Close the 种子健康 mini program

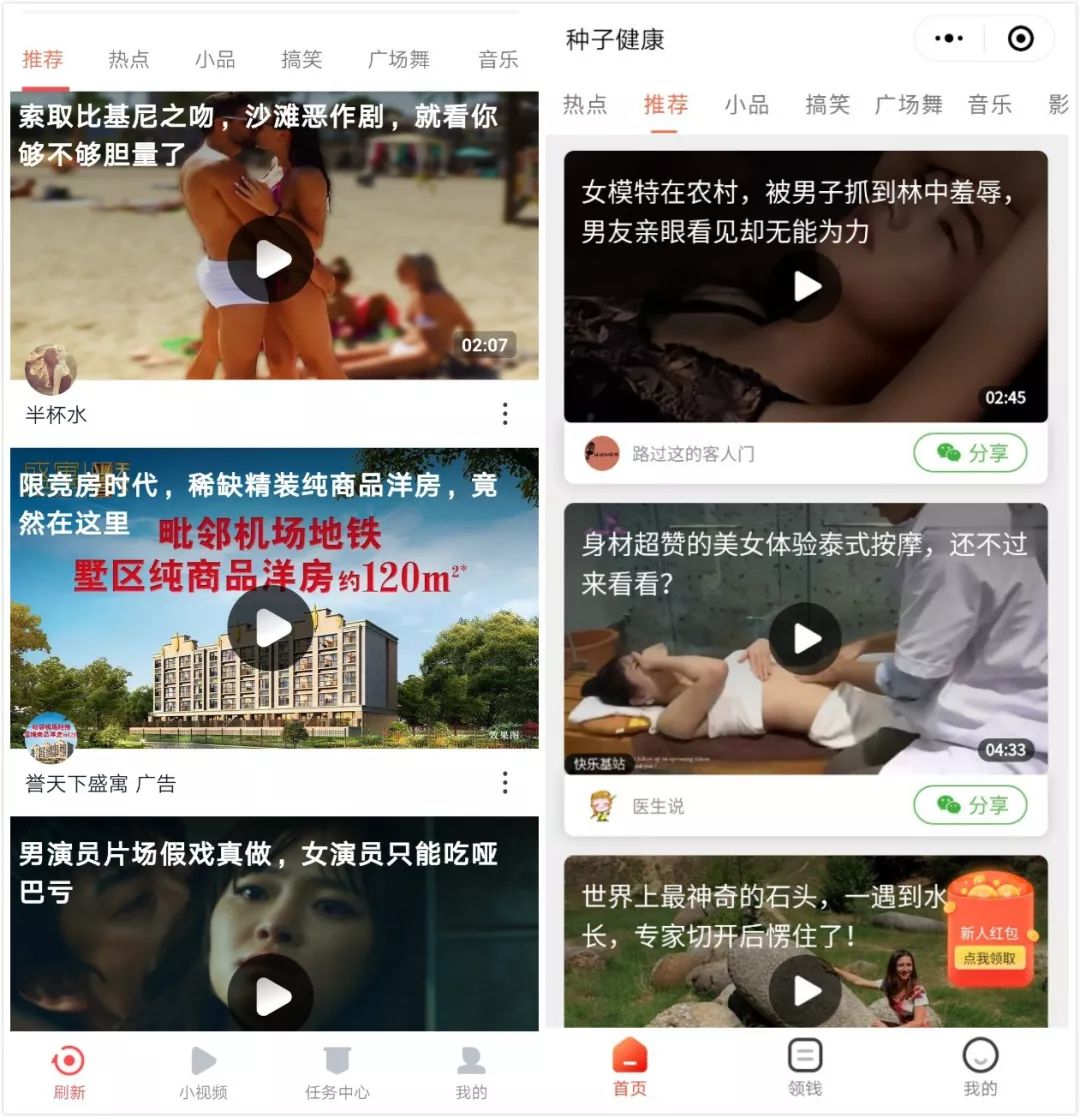(x=1020, y=39)
